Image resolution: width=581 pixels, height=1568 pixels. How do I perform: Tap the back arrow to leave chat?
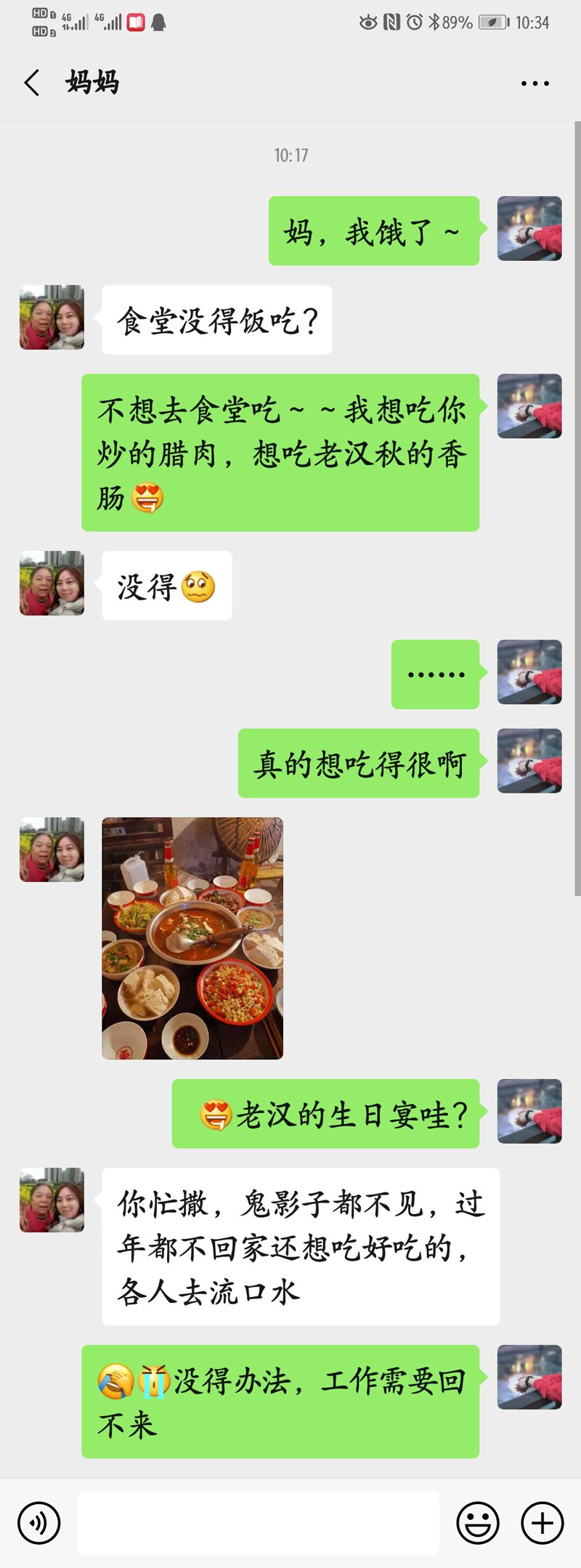(x=31, y=82)
